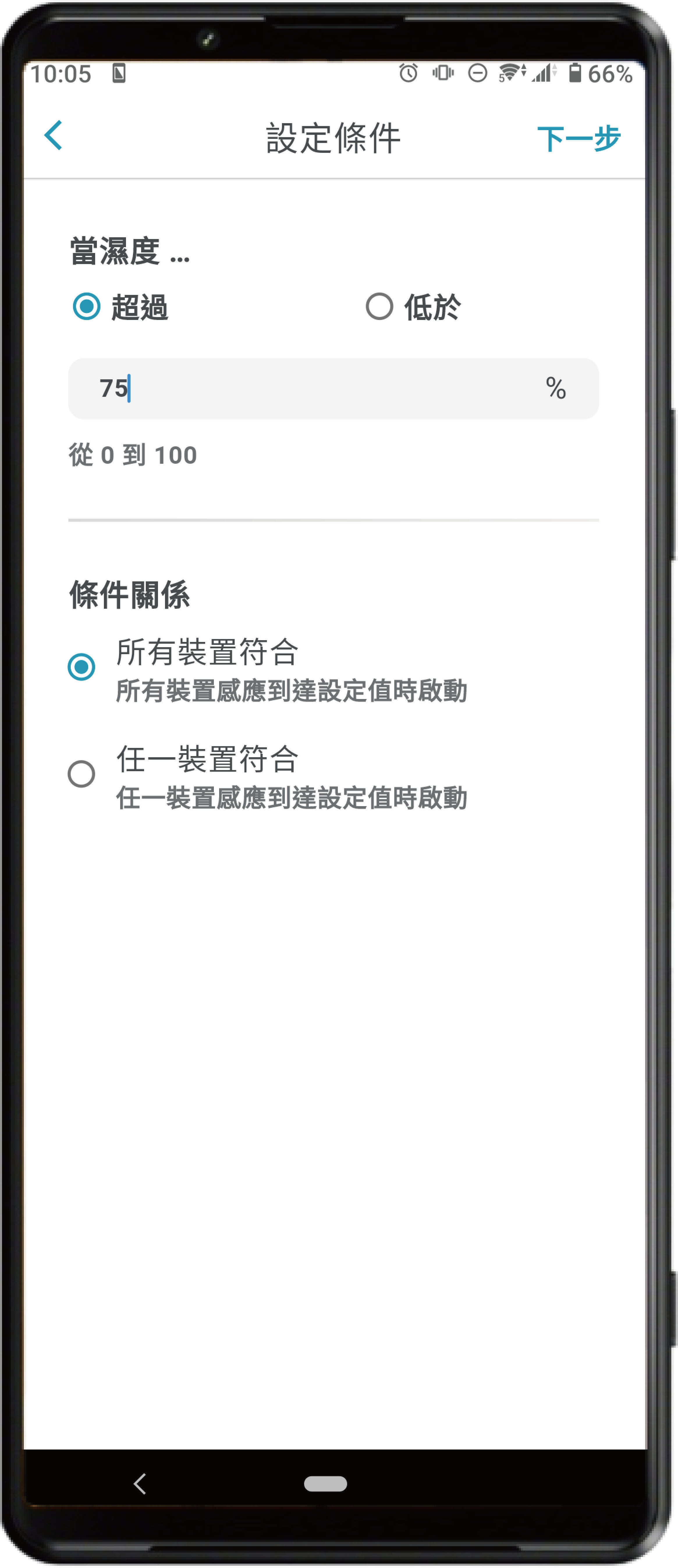Select the 超過 humidity option

[x=86, y=306]
